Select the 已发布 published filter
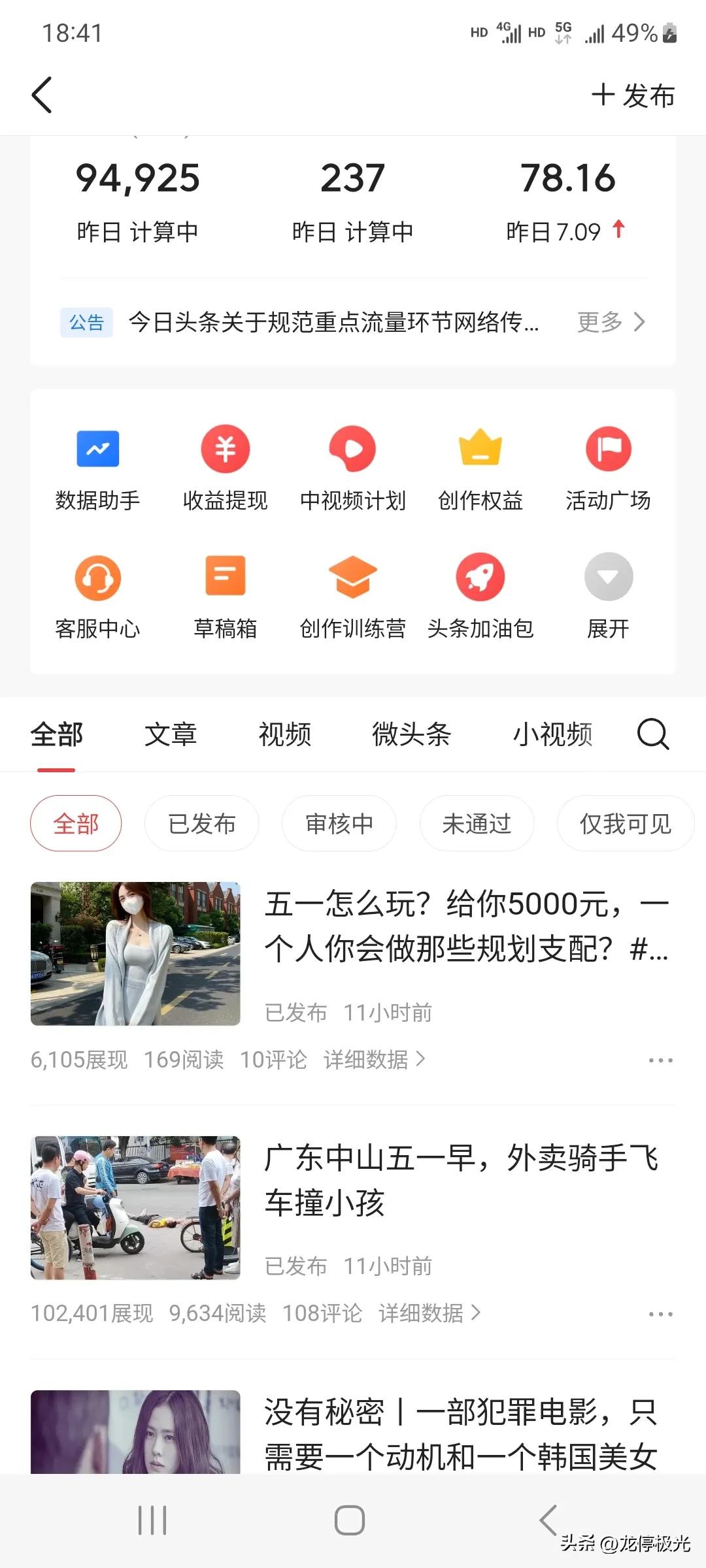Screen dimensions: 706x1568 click(201, 823)
